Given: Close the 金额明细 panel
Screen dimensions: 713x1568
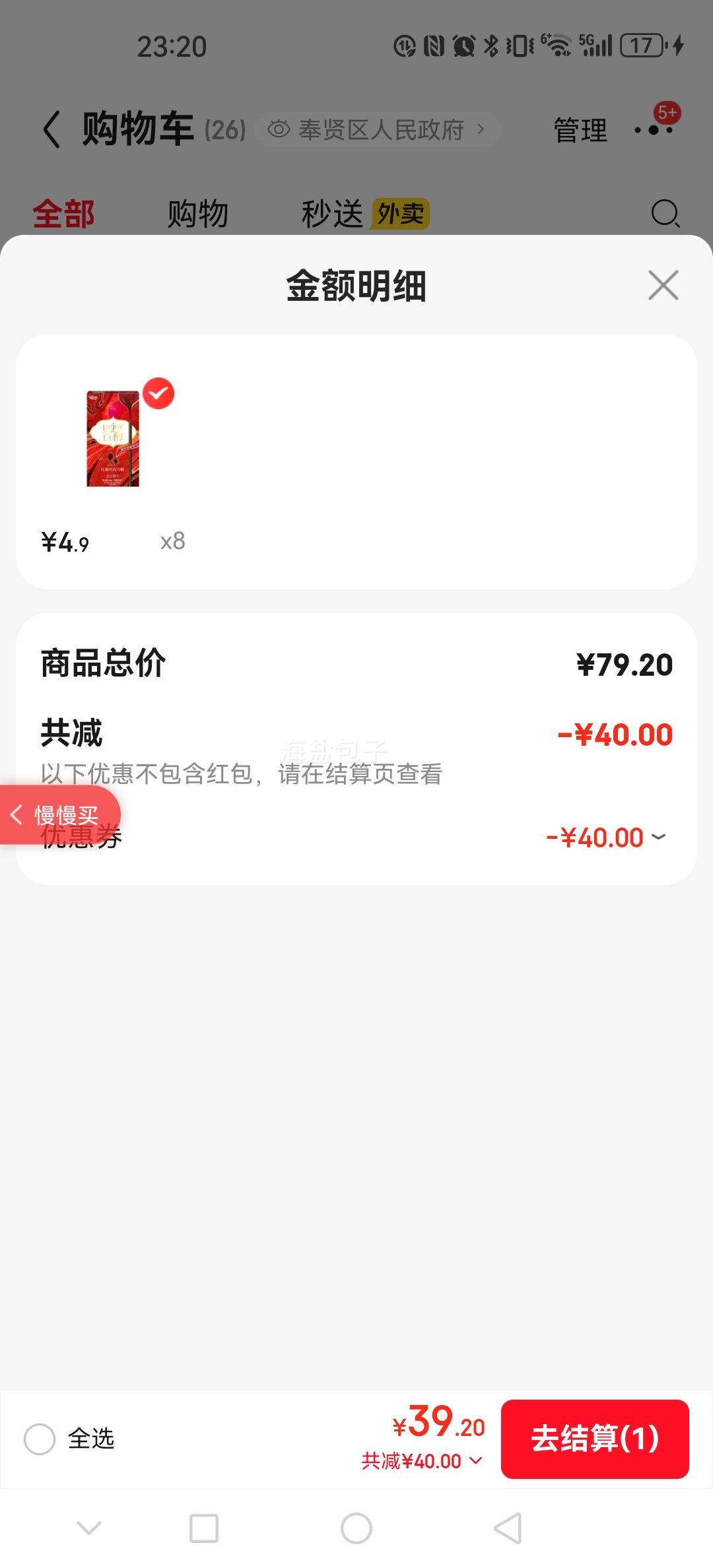Looking at the screenshot, I should [x=663, y=285].
